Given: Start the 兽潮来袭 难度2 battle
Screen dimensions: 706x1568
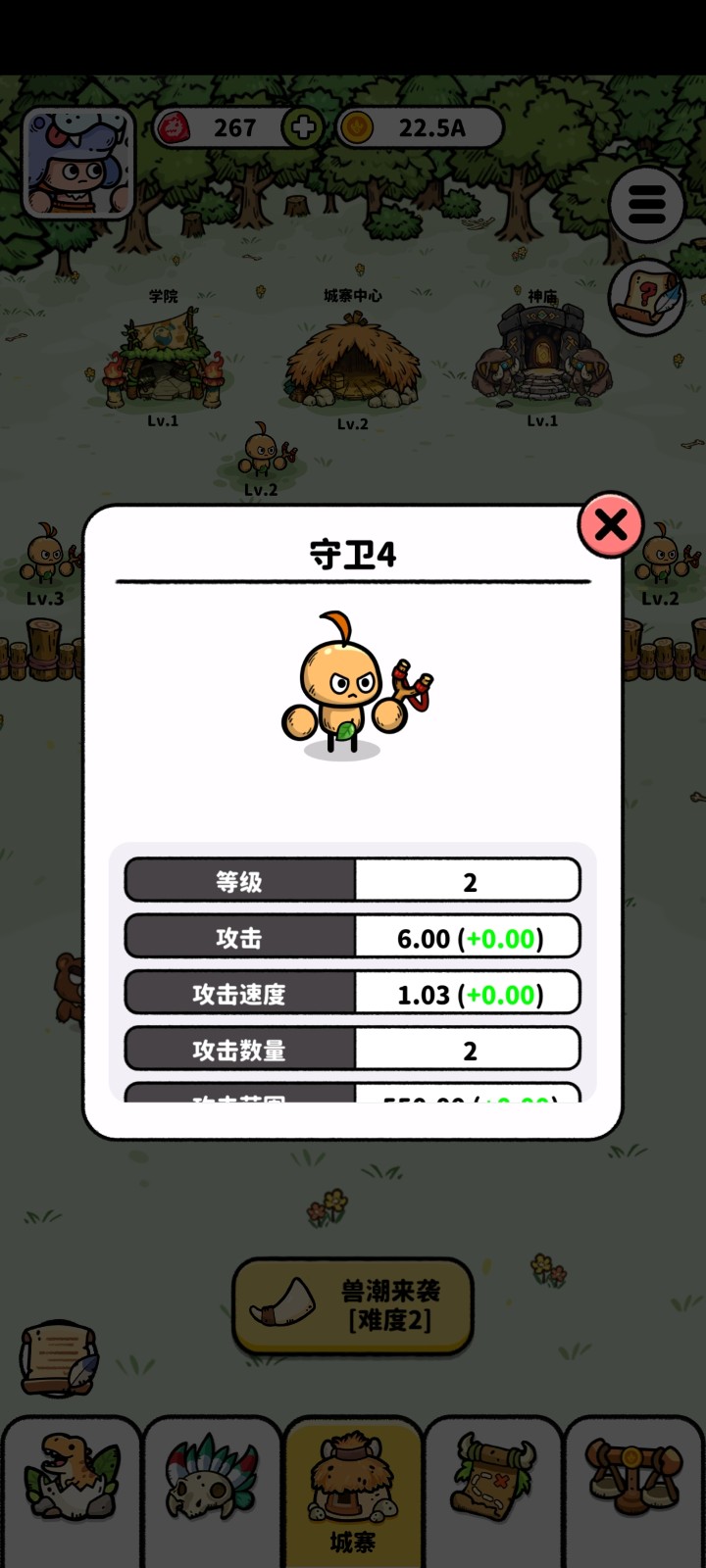Looking at the screenshot, I should pyautogui.click(x=353, y=1305).
